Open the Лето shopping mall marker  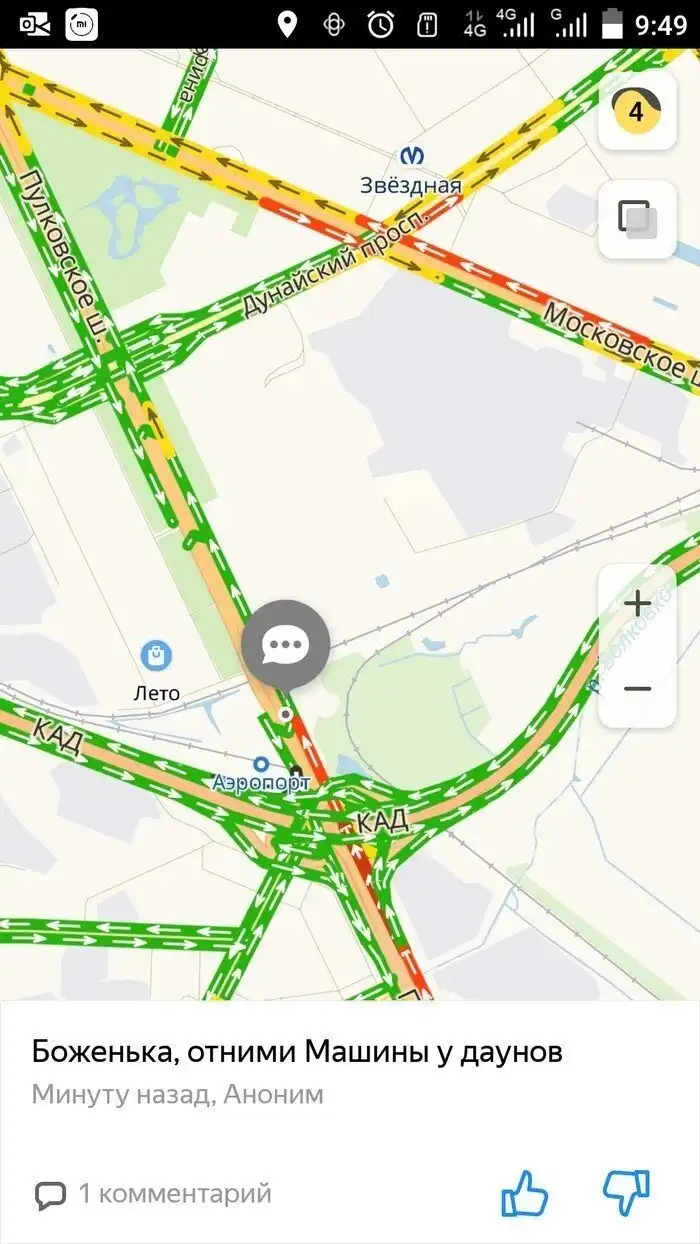156,656
